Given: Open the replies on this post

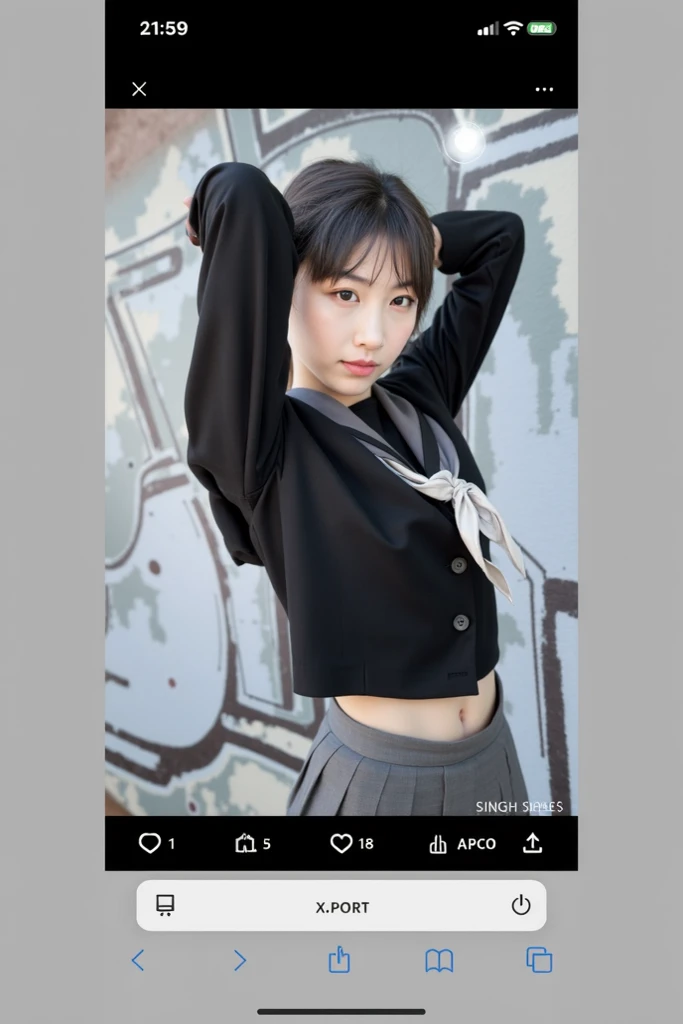Looking at the screenshot, I should click(150, 844).
